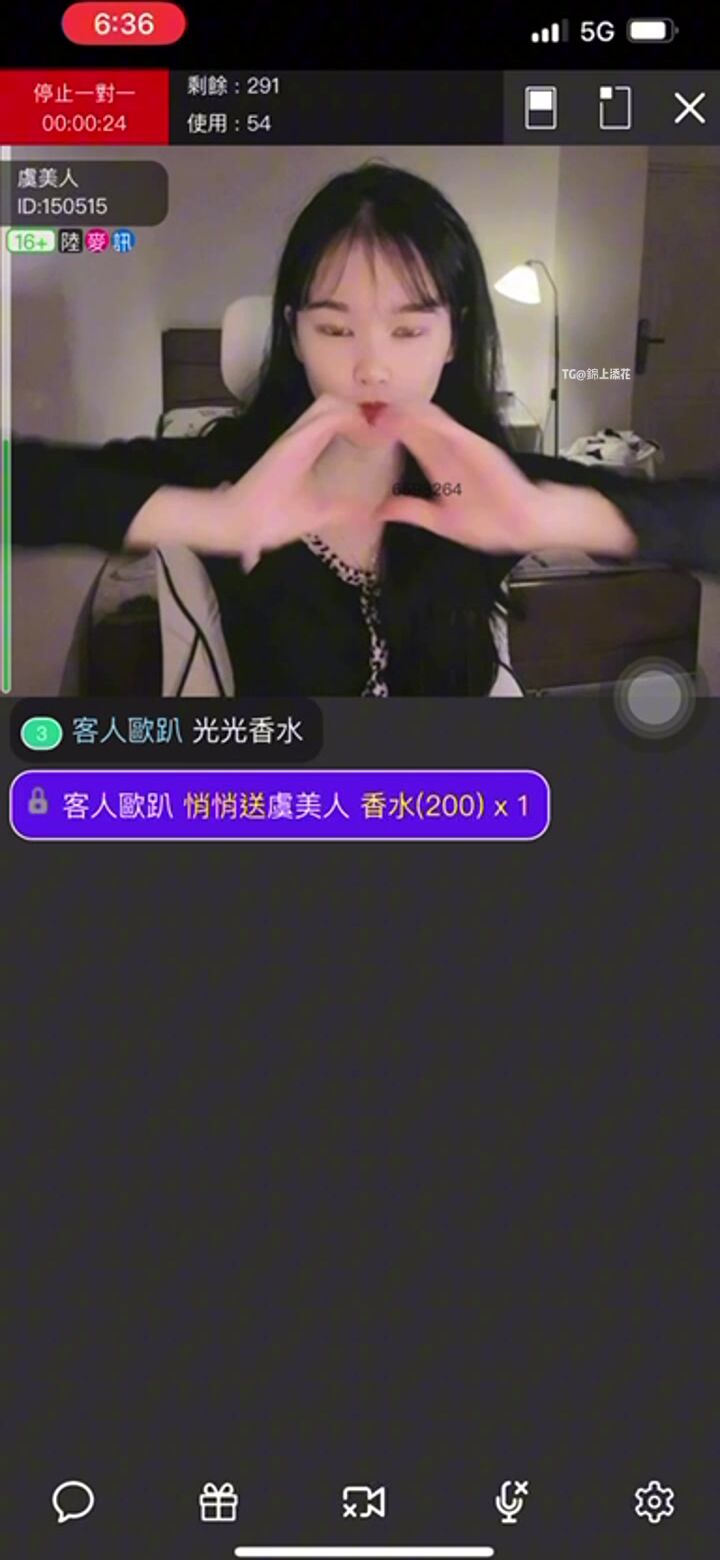Toggle the muted microphone
The width and height of the screenshot is (720, 1560).
coord(511,1501)
